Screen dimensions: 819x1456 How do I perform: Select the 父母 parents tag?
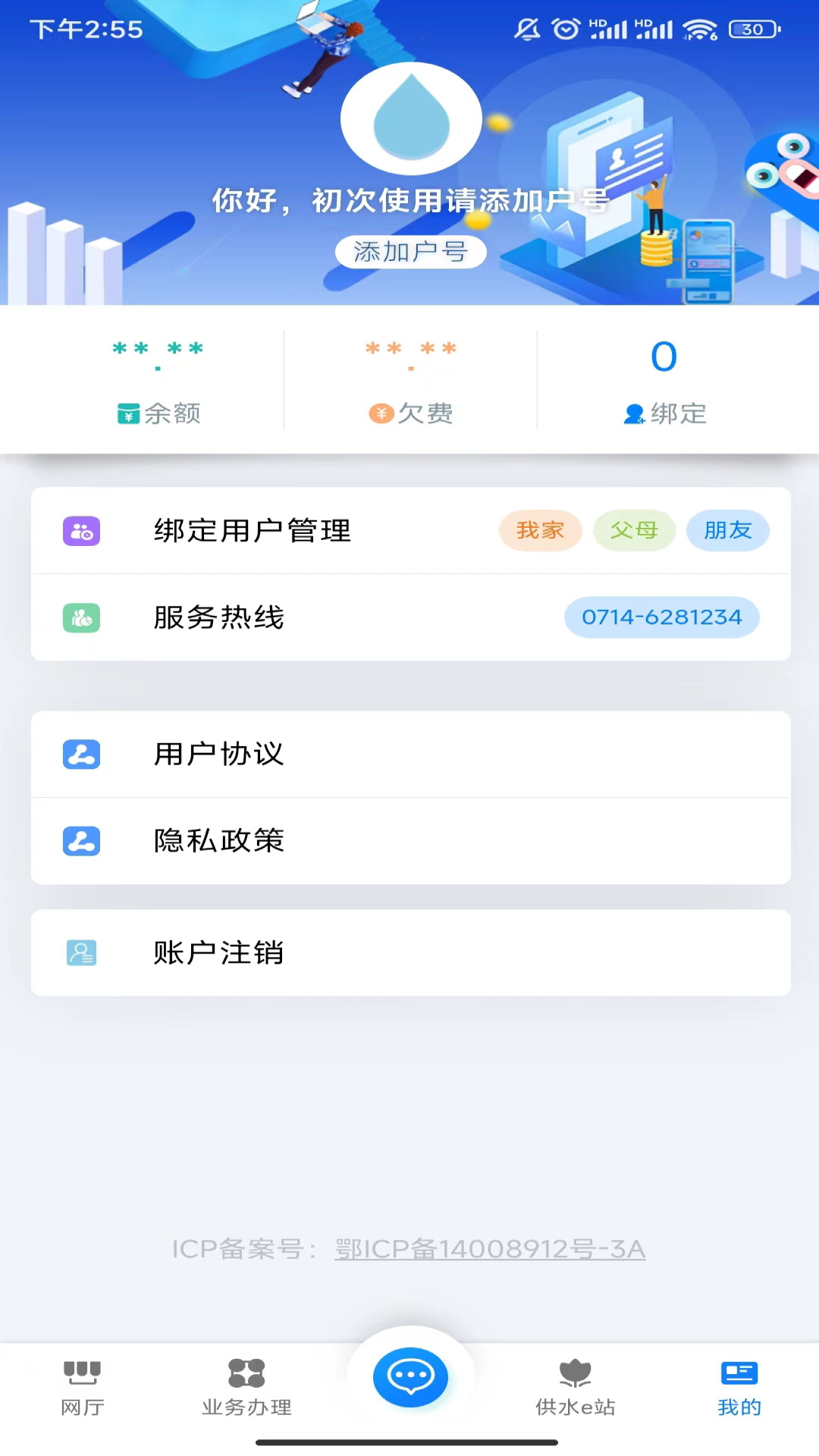[634, 531]
